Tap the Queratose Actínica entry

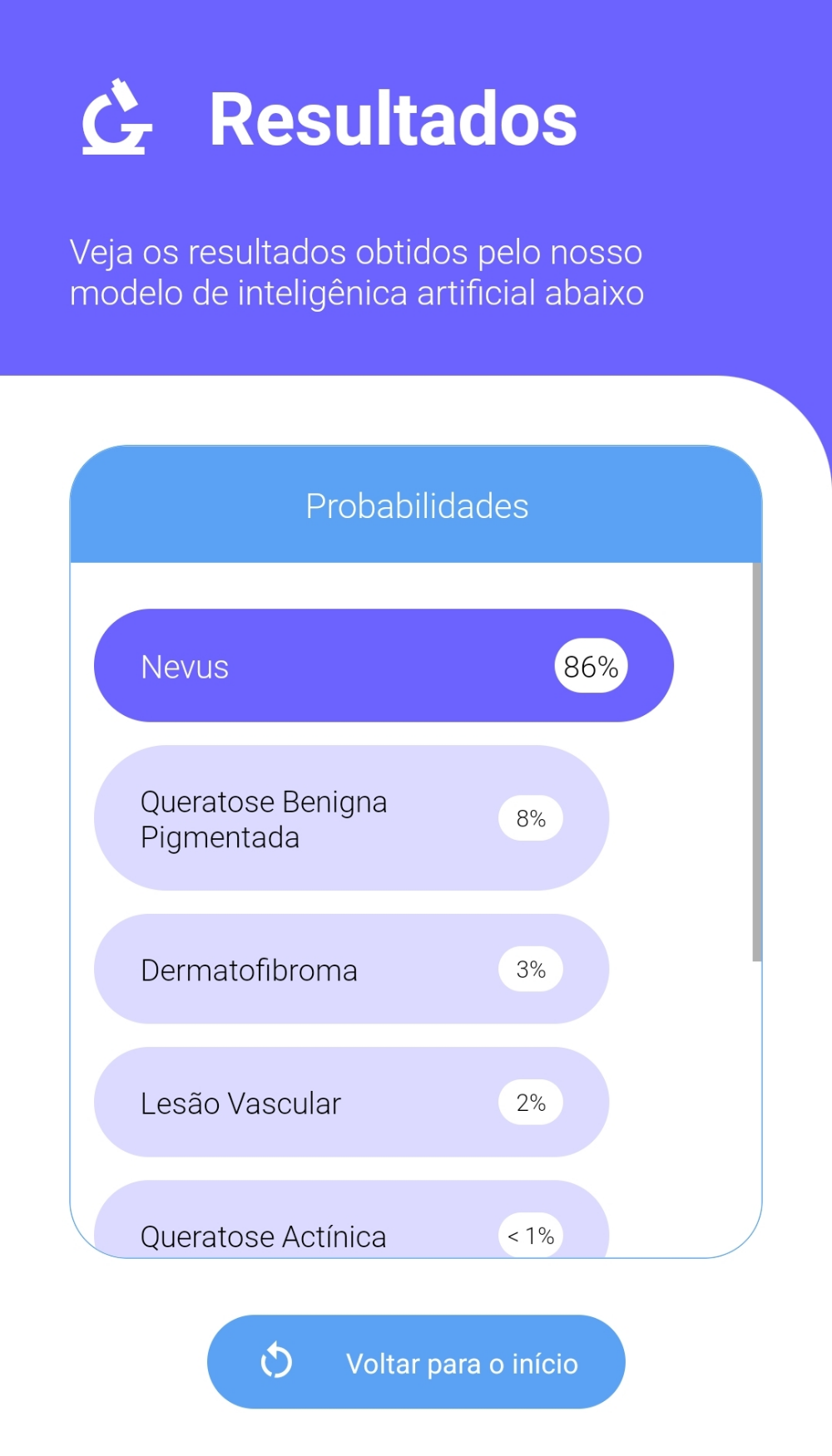[x=351, y=1226]
